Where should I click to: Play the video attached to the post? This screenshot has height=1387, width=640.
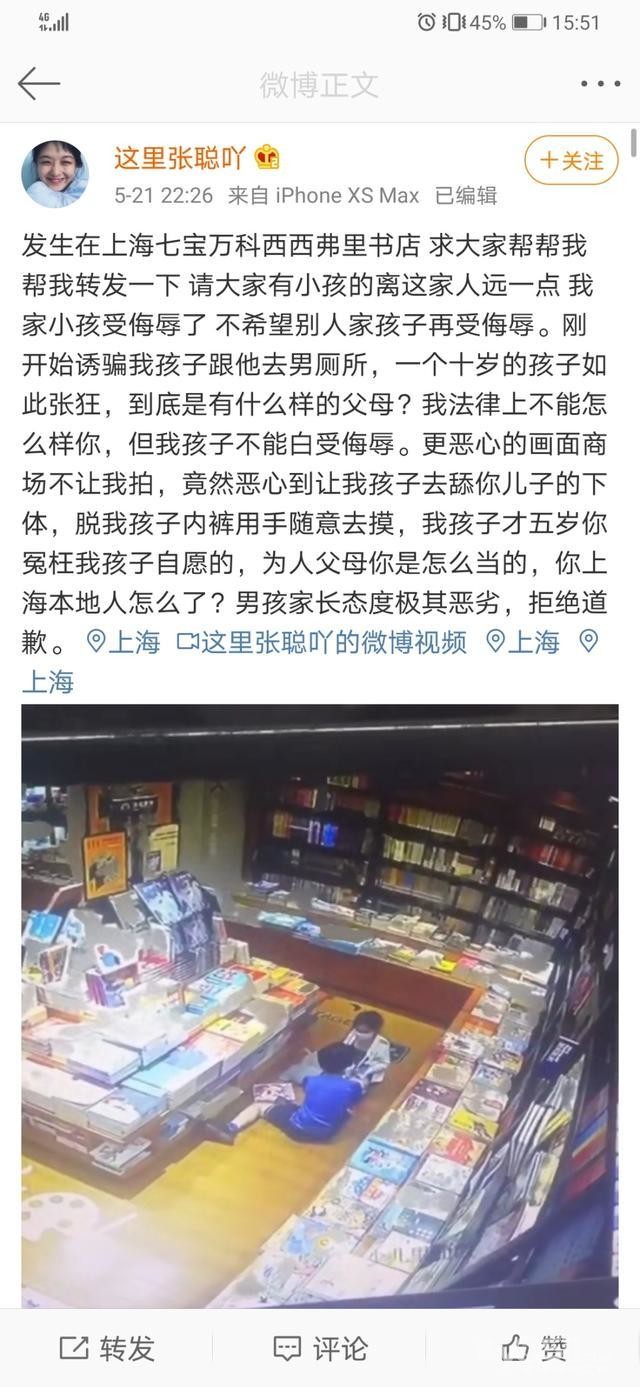pyautogui.click(x=320, y=1005)
